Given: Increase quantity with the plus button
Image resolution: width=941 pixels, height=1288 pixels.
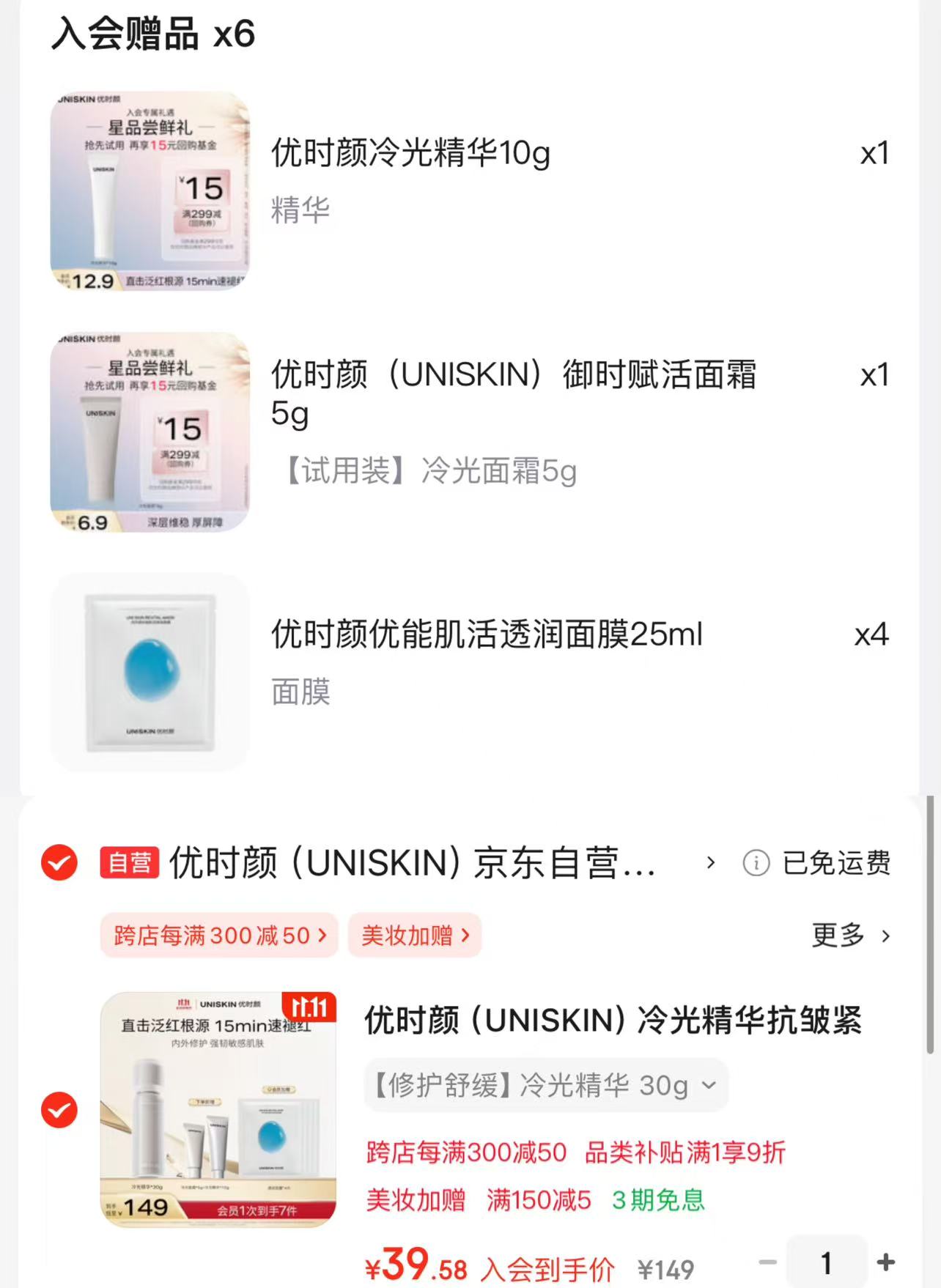Looking at the screenshot, I should 885,1260.
